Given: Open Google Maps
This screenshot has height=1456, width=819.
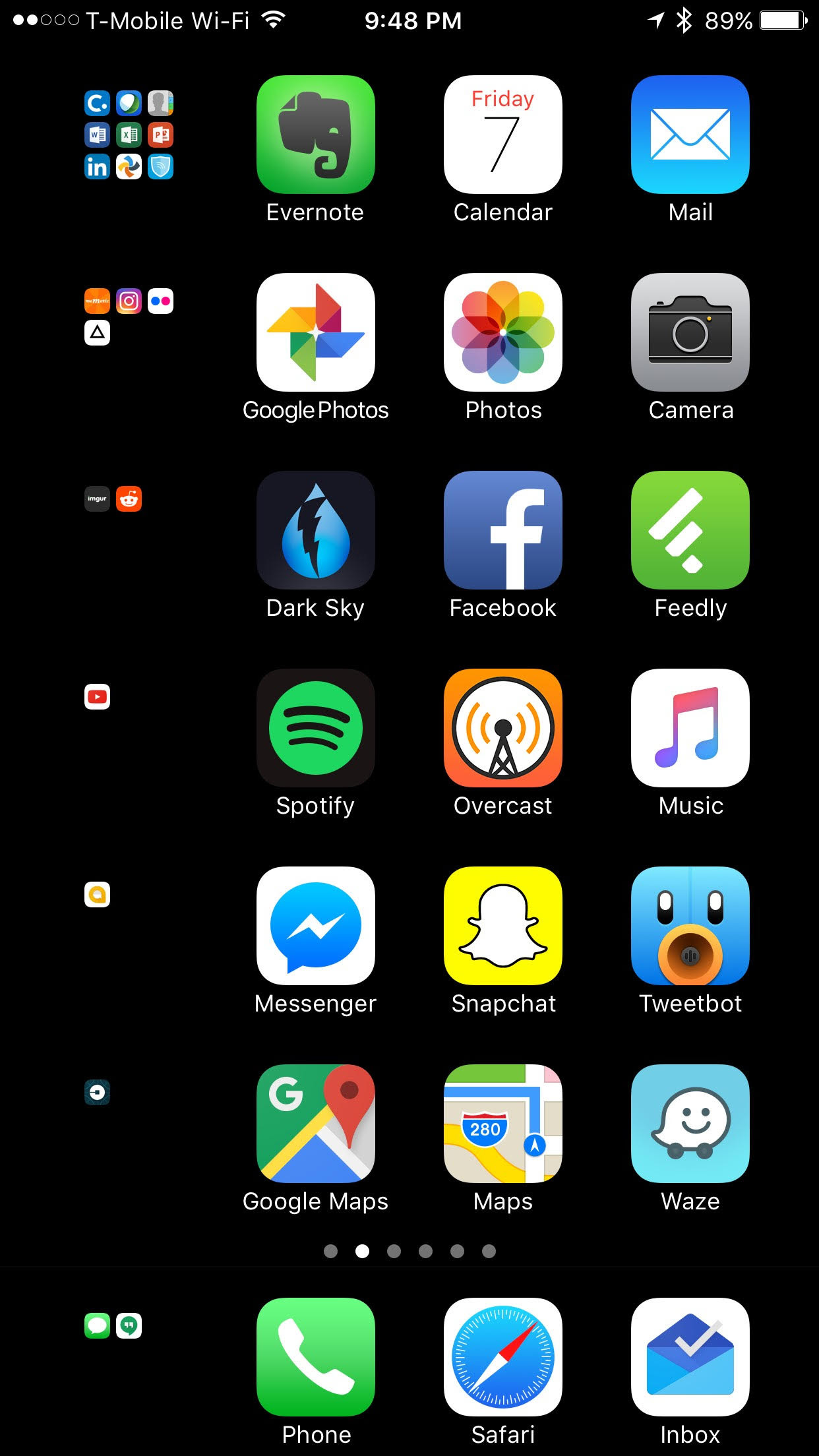Looking at the screenshot, I should pos(315,1124).
